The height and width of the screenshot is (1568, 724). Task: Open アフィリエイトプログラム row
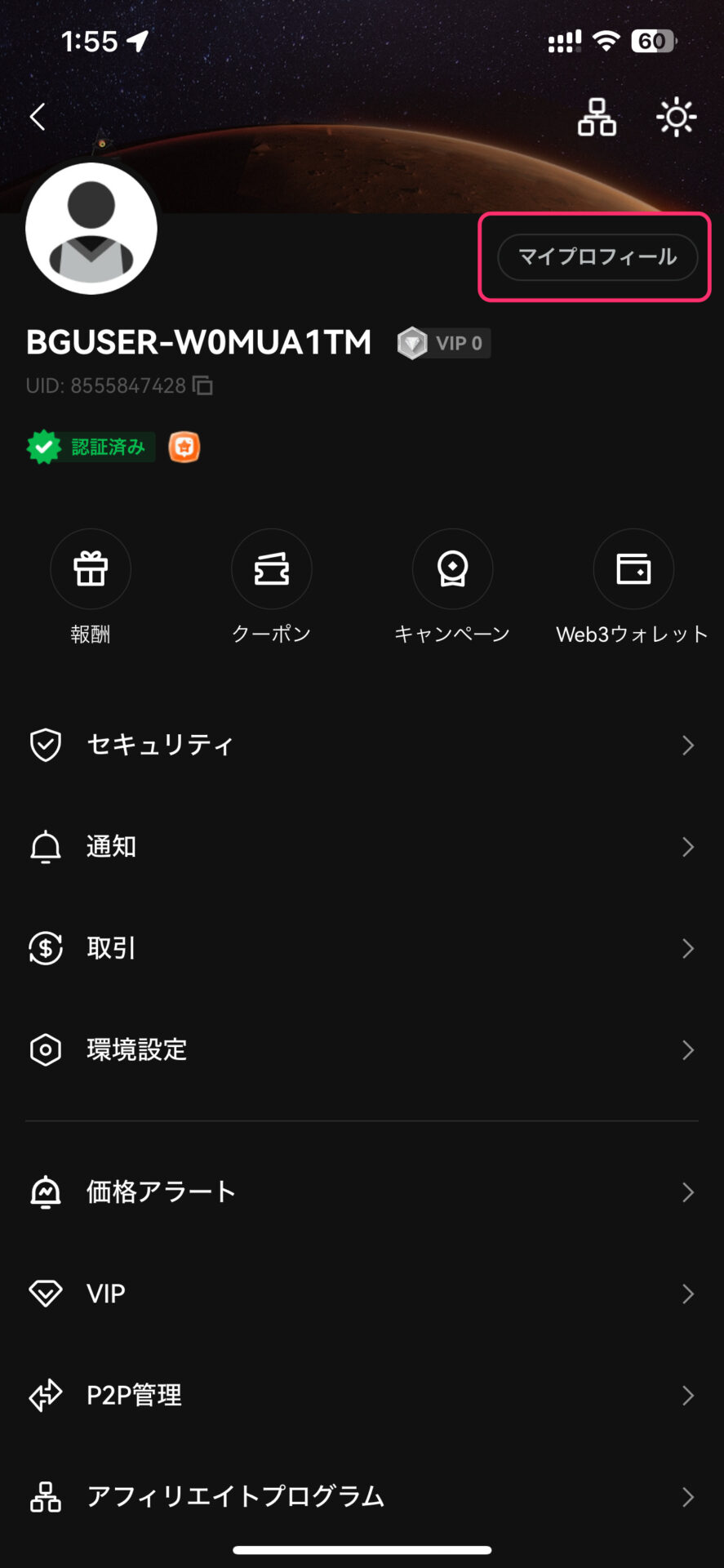coord(362,1497)
